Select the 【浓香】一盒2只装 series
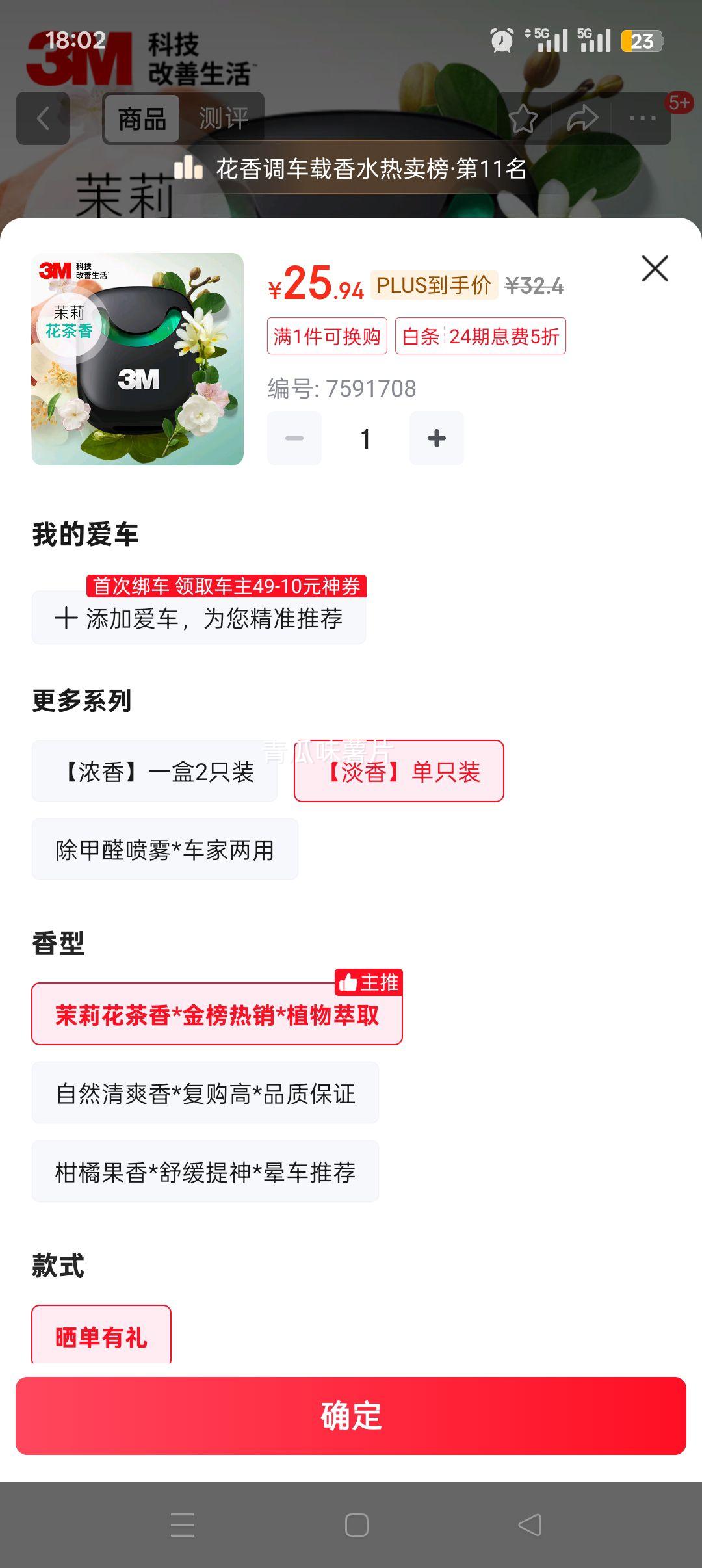702x1568 pixels. click(155, 772)
